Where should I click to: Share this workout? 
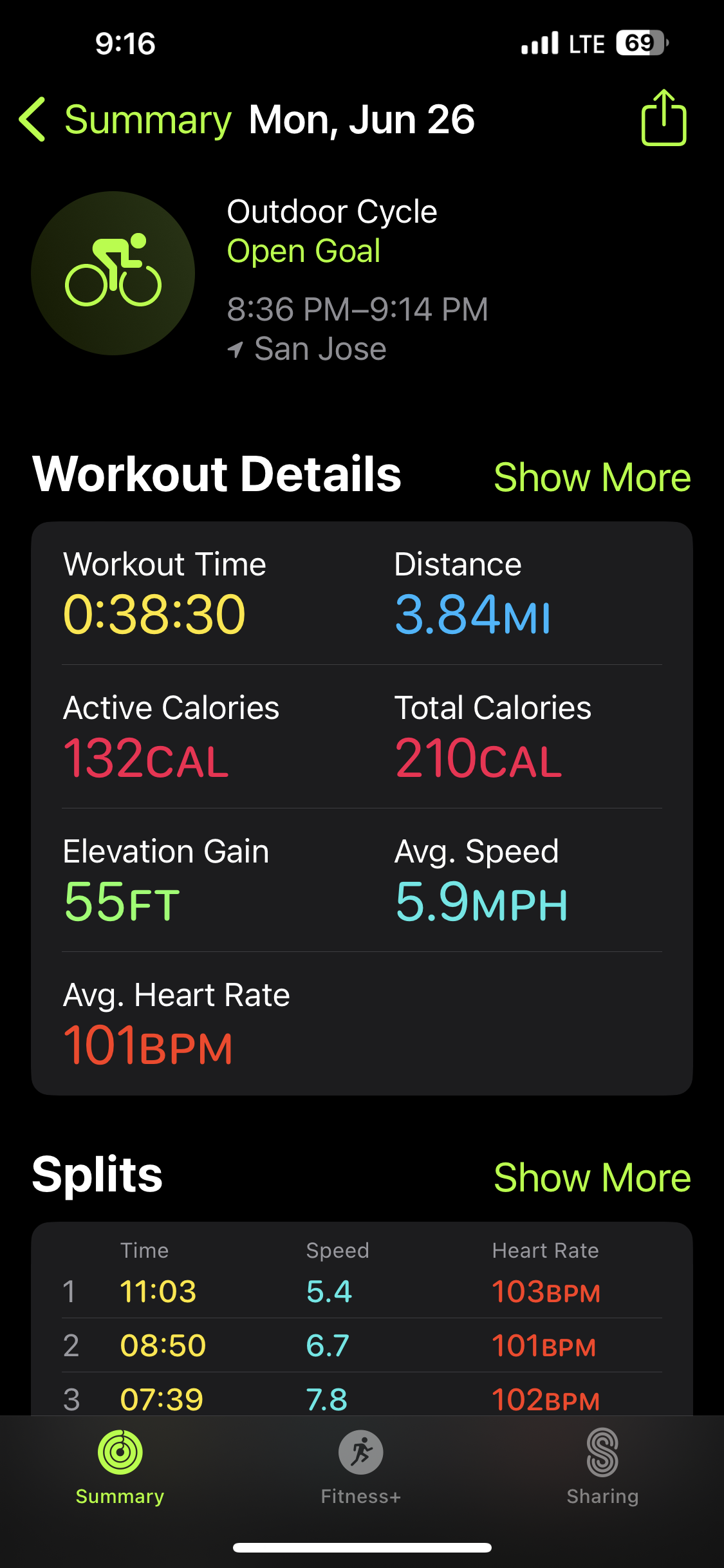(x=664, y=118)
